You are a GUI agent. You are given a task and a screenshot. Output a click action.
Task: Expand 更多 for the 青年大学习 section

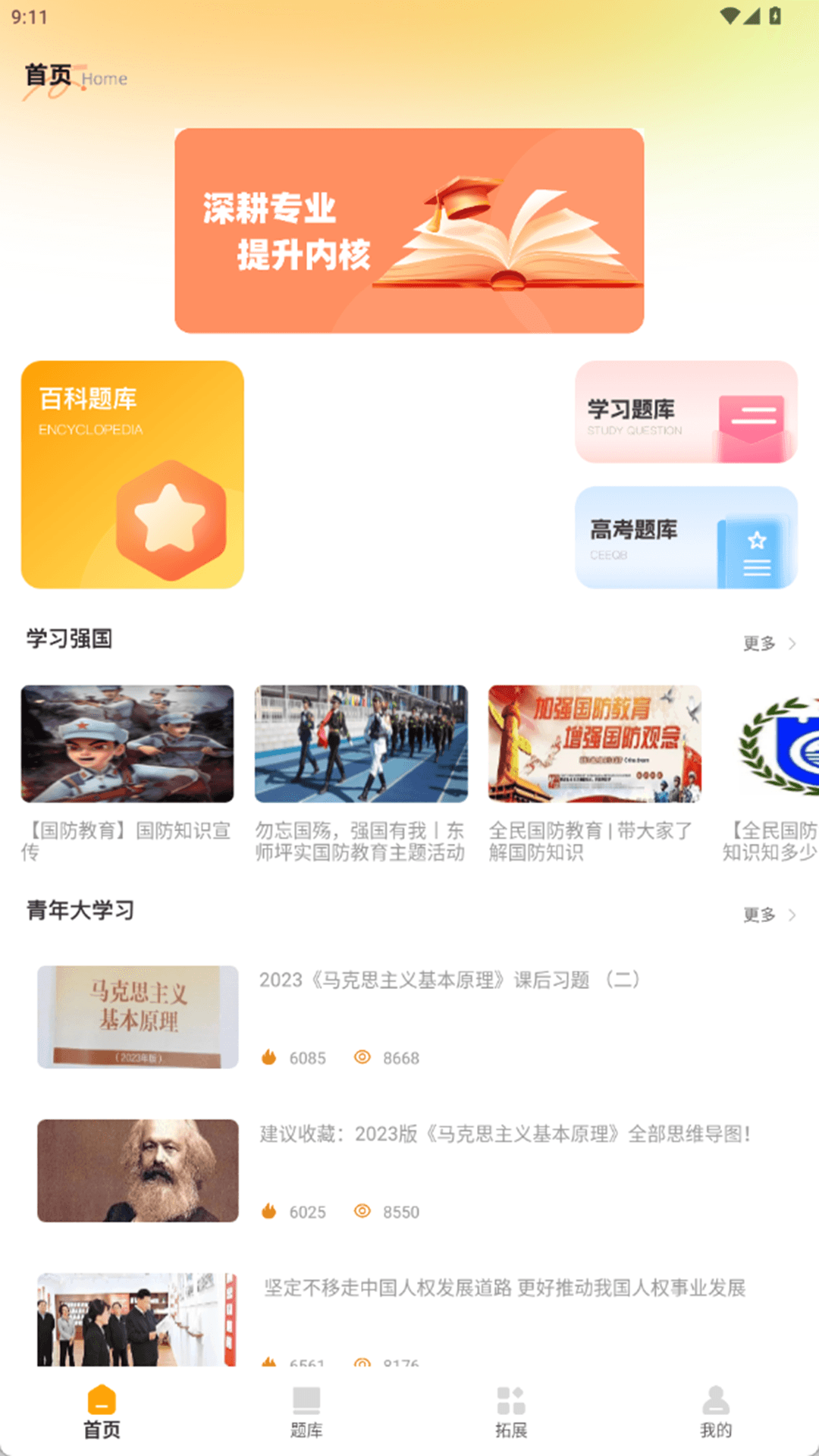tap(761, 915)
